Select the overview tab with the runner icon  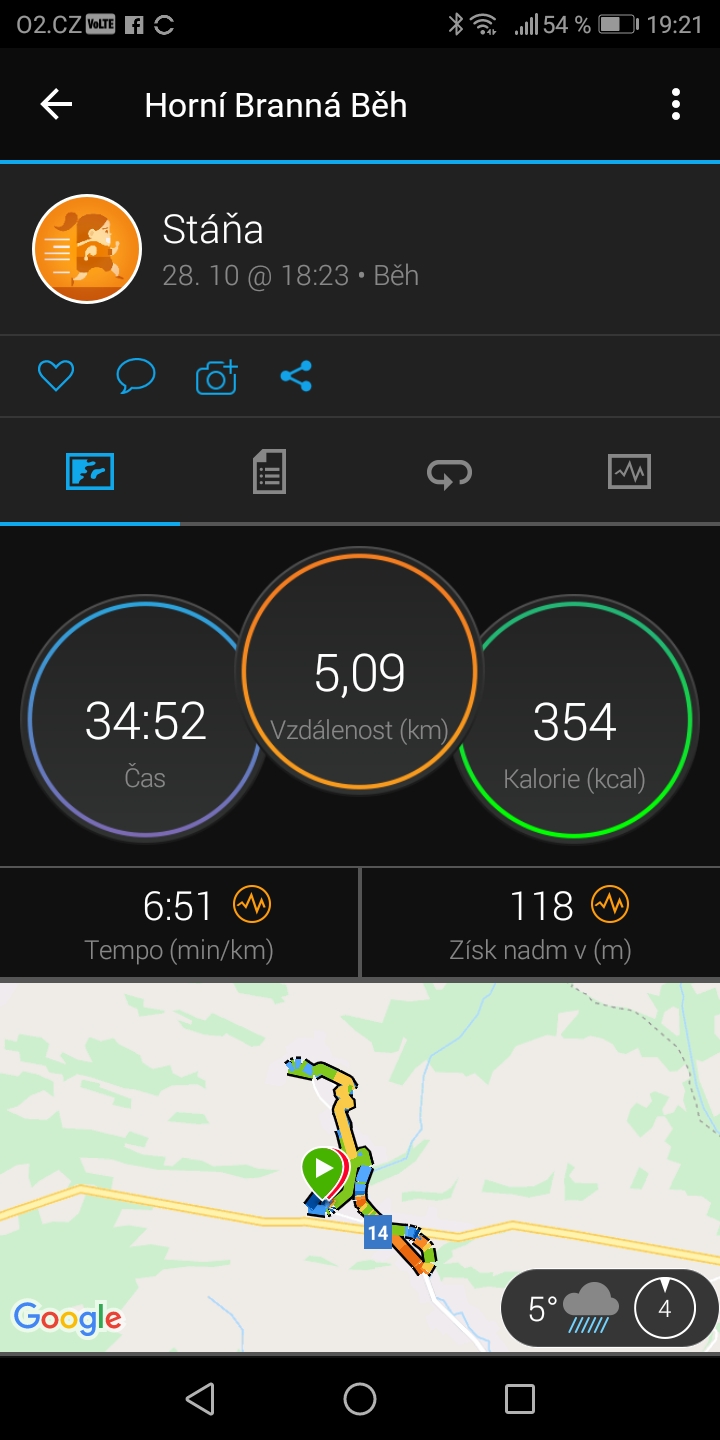coord(90,471)
